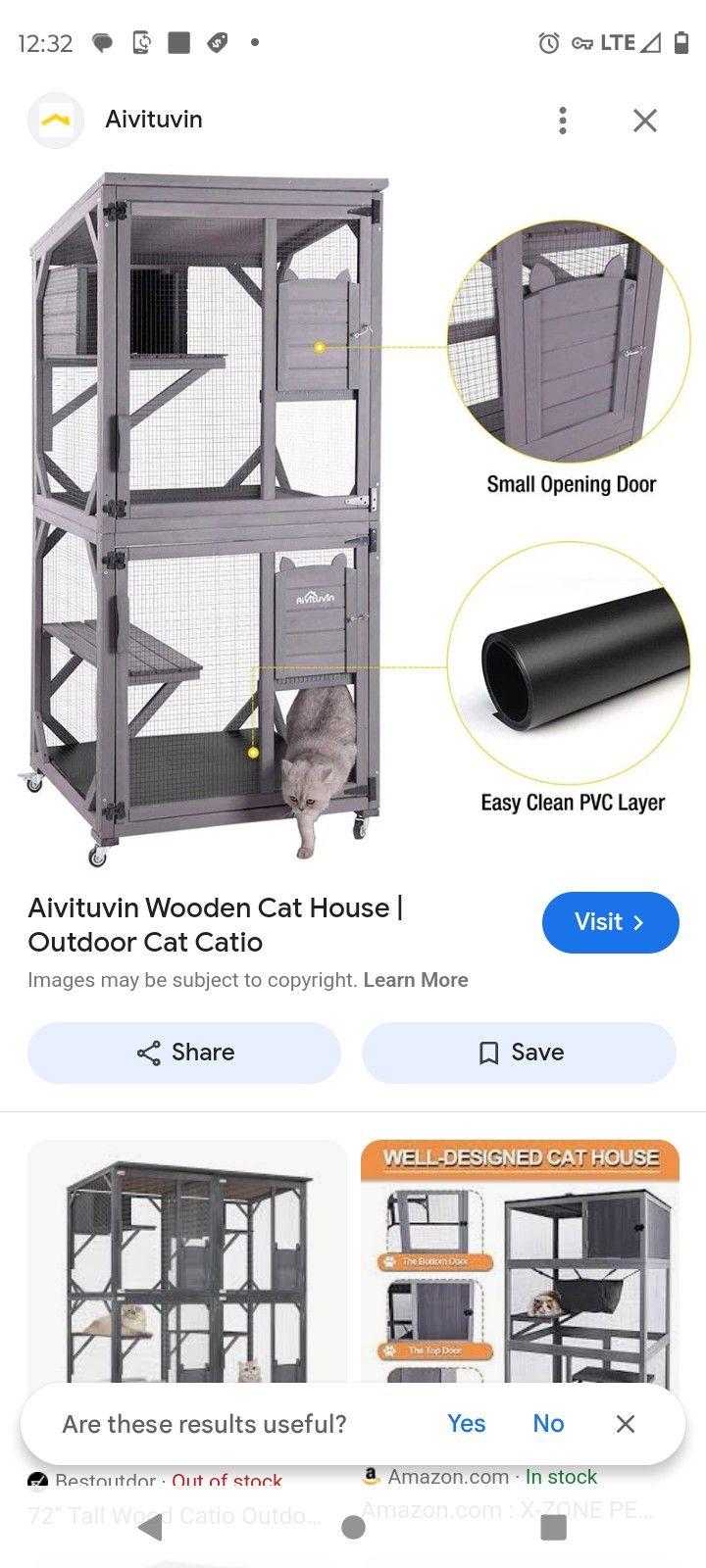Tap the Visit button
The height and width of the screenshot is (1568, 706).
(x=610, y=922)
